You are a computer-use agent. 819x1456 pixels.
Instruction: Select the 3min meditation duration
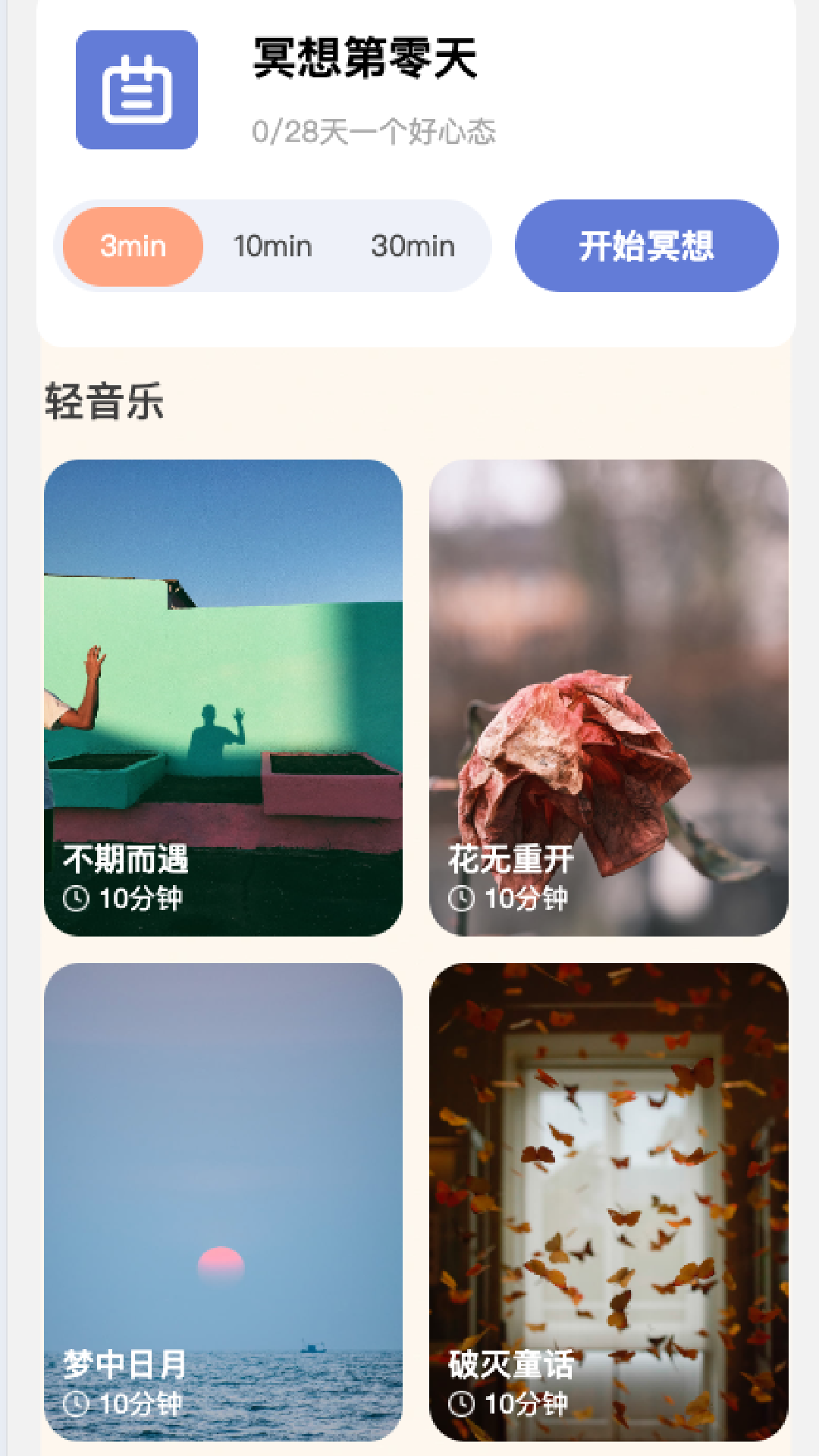point(133,246)
